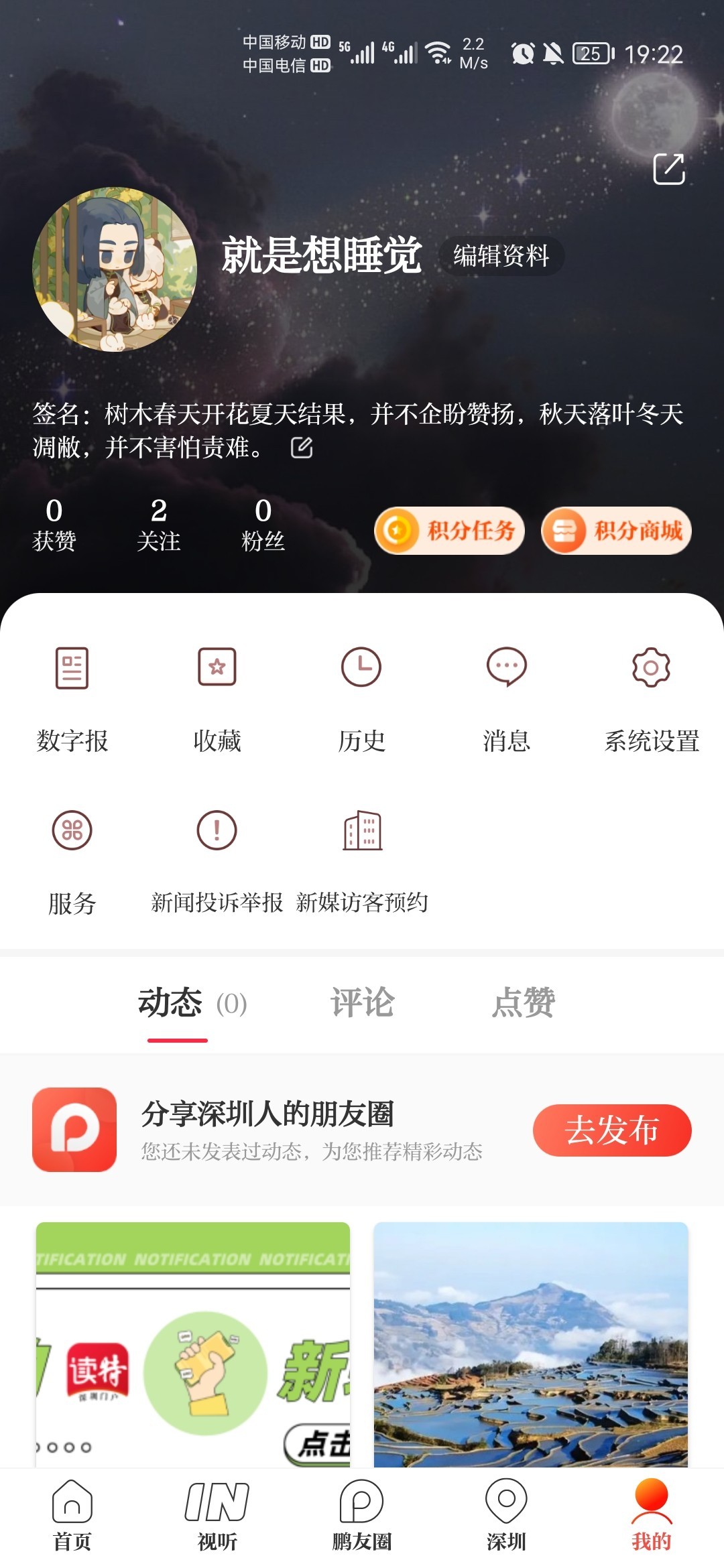This screenshot has height=1568, width=724.
Task: Open 编辑资料 to edit profile
Action: click(501, 256)
